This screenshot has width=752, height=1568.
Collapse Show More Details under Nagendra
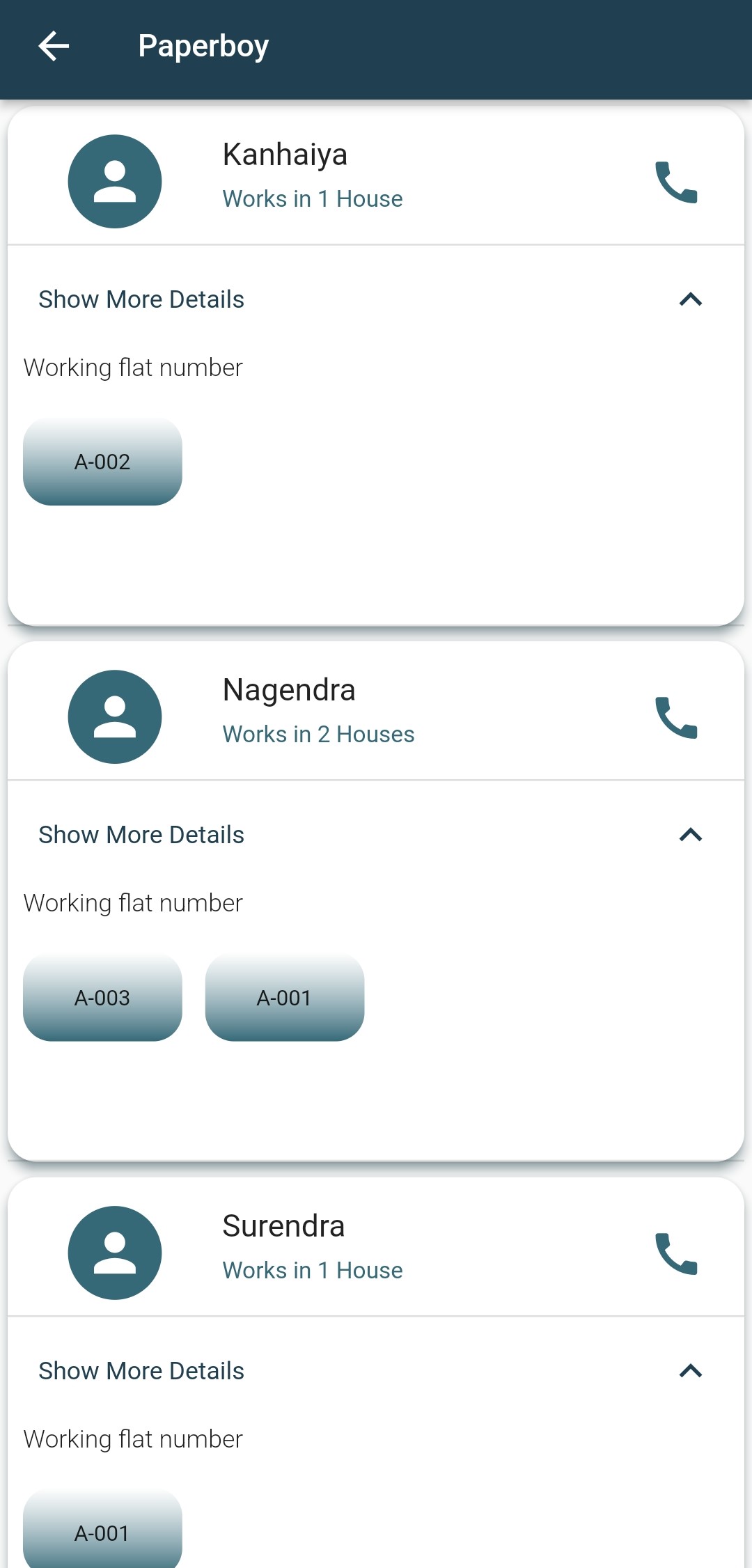click(x=375, y=835)
